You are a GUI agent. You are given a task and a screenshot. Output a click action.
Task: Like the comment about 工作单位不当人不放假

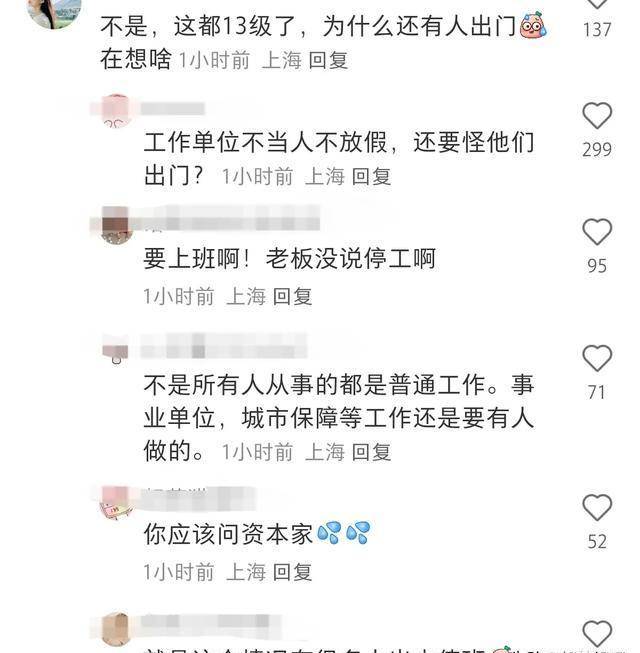[597, 116]
